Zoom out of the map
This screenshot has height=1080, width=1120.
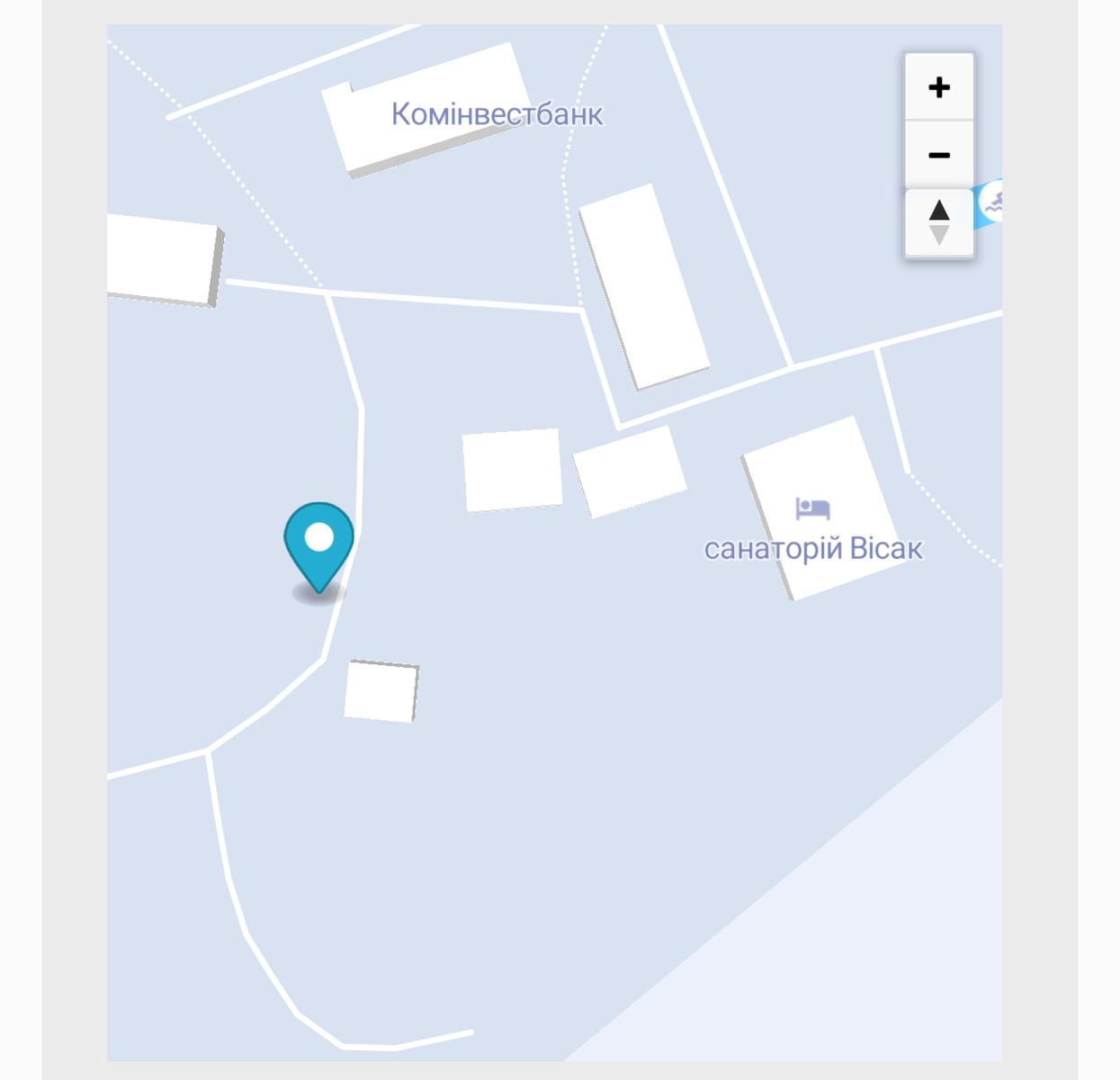(x=939, y=155)
